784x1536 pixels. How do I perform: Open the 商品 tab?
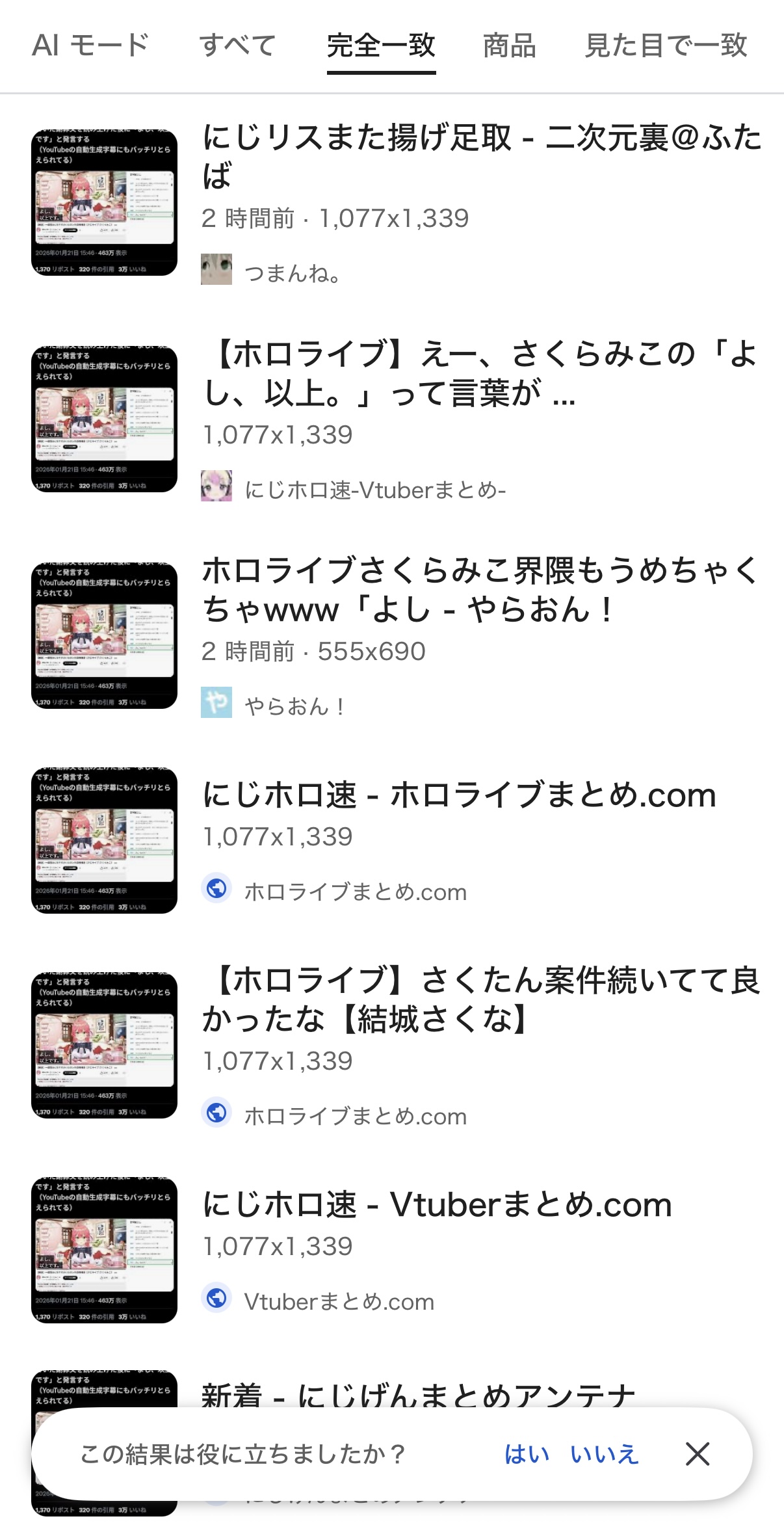click(509, 46)
